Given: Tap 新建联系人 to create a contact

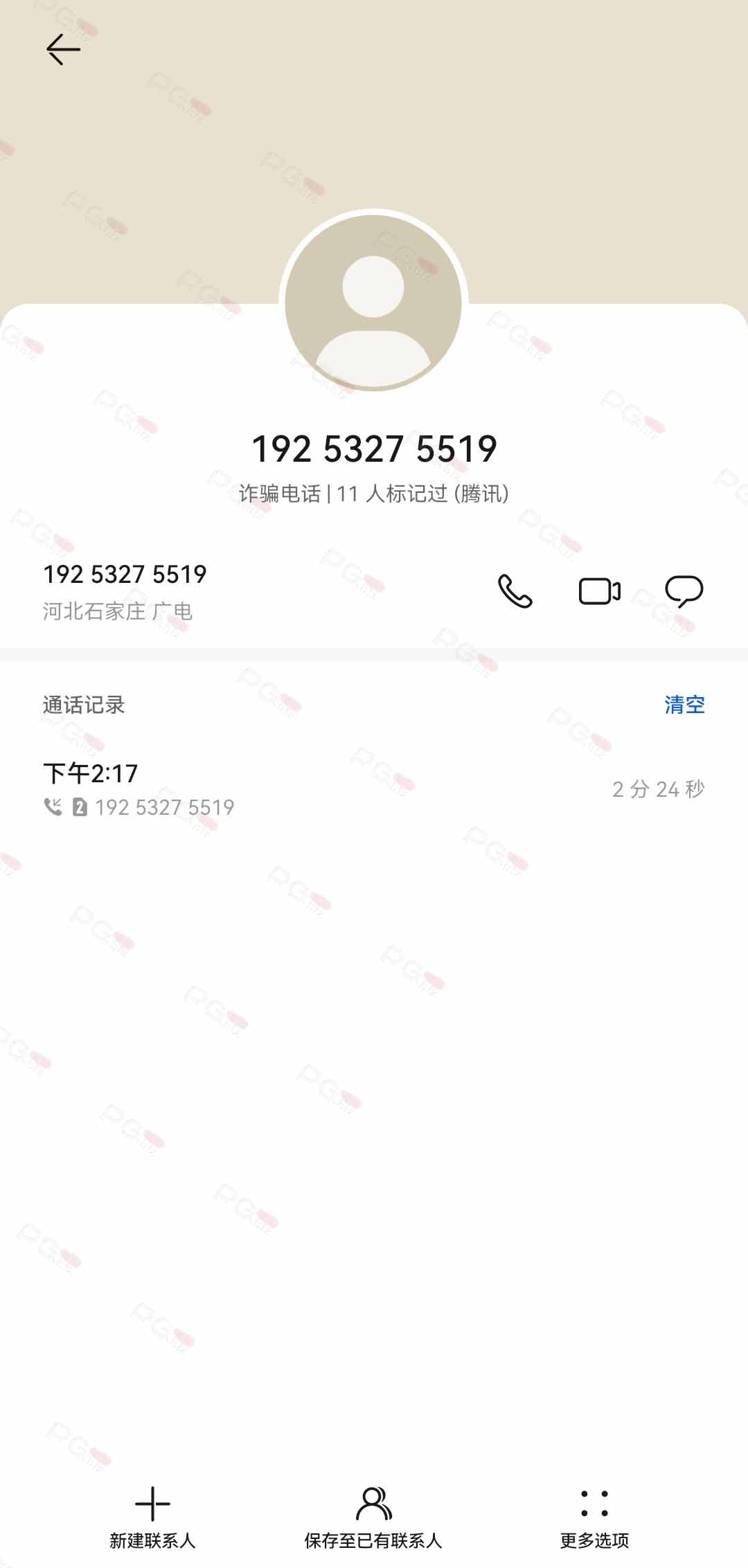Looking at the screenshot, I should point(152,1517).
